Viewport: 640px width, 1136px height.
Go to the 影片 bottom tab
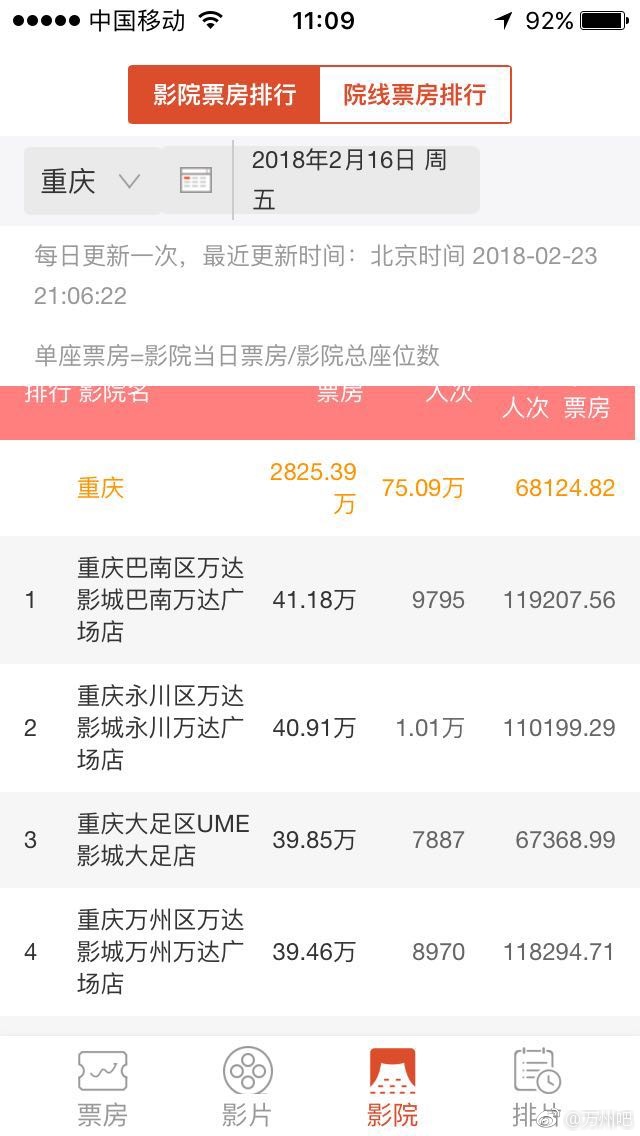pos(247,1088)
